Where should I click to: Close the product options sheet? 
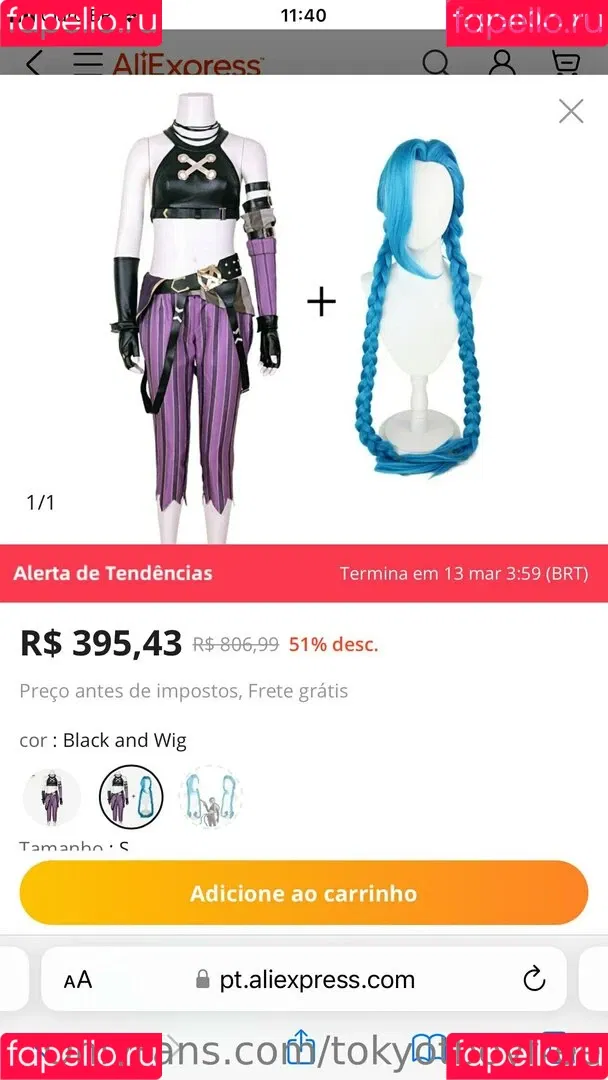pos(570,111)
